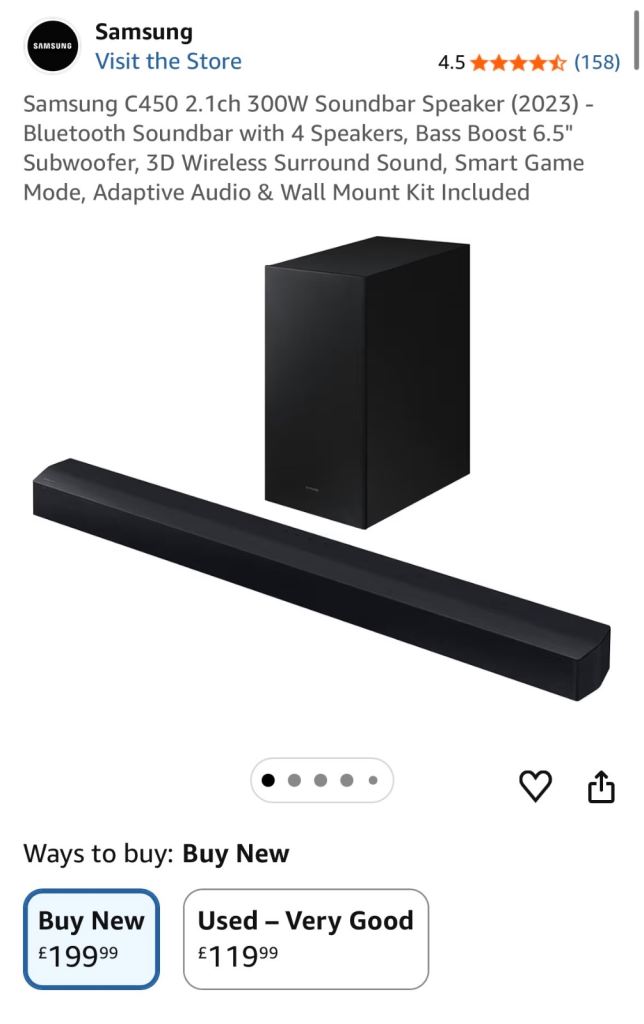Viewport: 644px width, 1024px height.
Task: Open the 158 customer ratings
Action: pyautogui.click(x=597, y=62)
